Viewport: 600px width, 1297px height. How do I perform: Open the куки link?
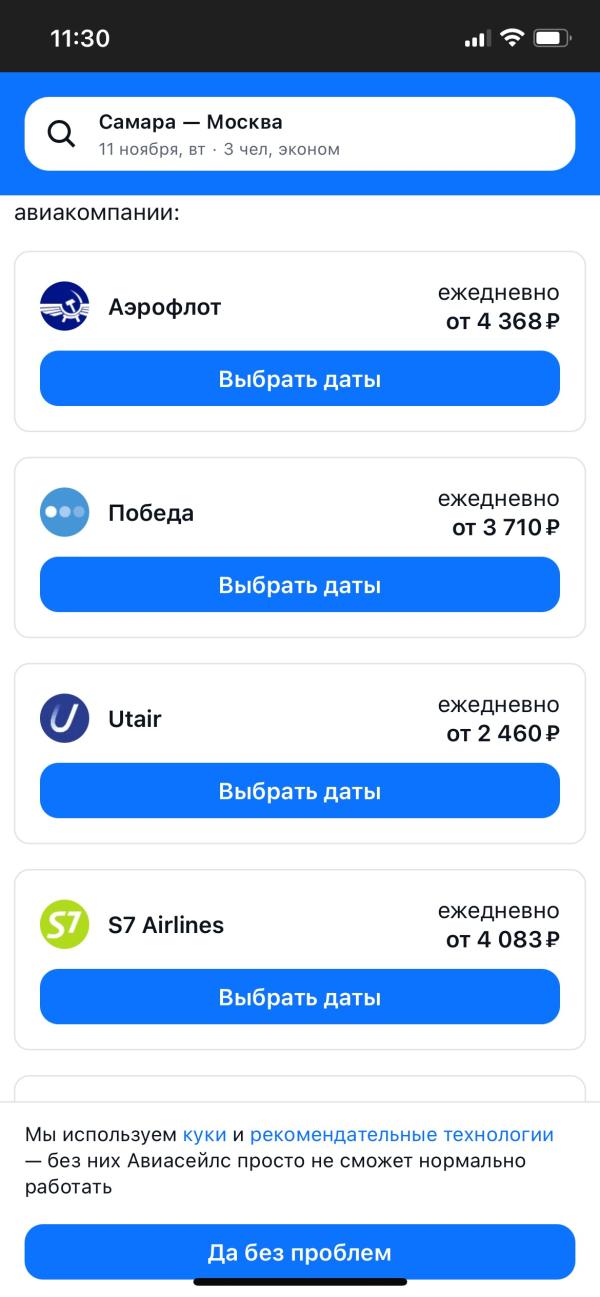click(x=204, y=1135)
